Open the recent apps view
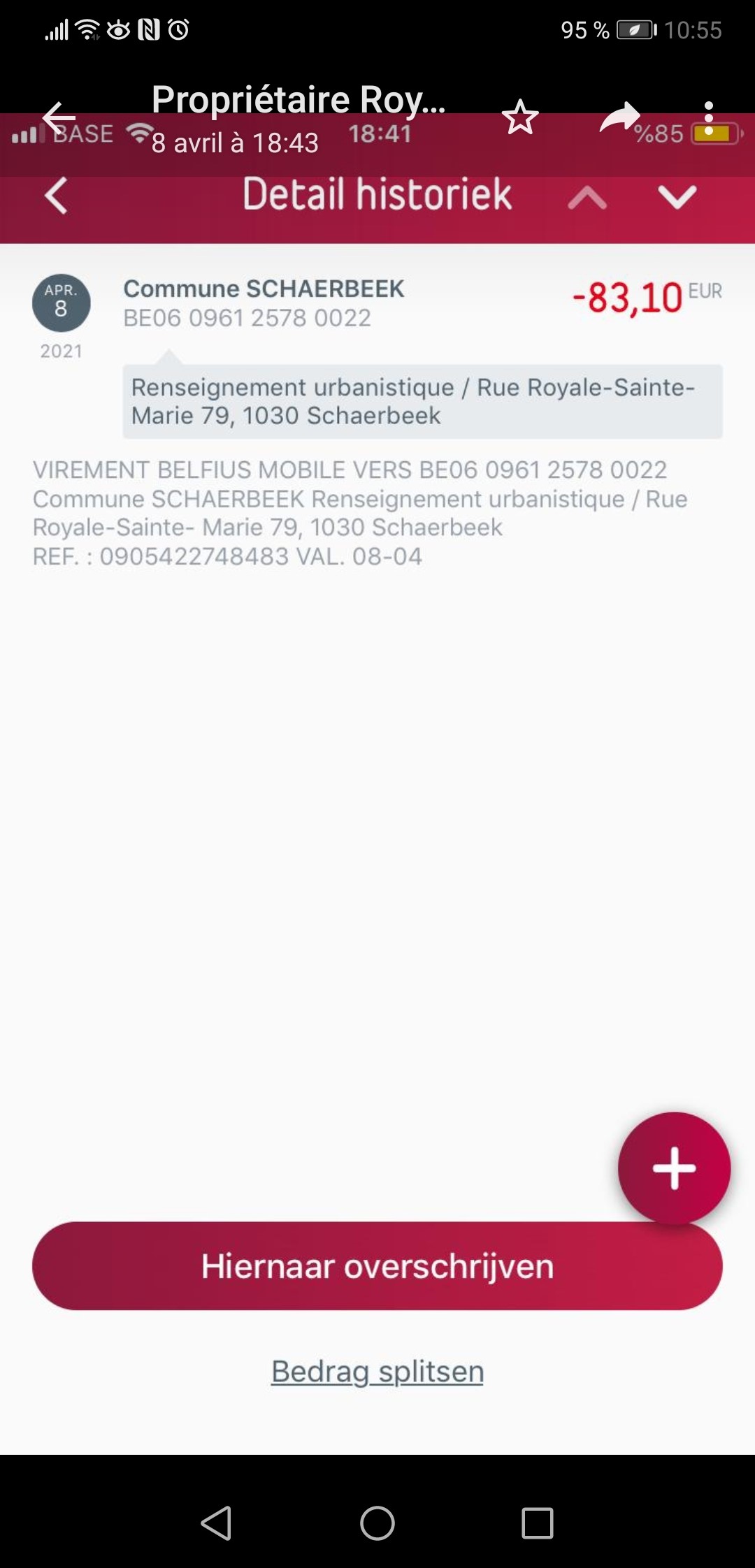The height and width of the screenshot is (1568, 755). coord(538,1523)
